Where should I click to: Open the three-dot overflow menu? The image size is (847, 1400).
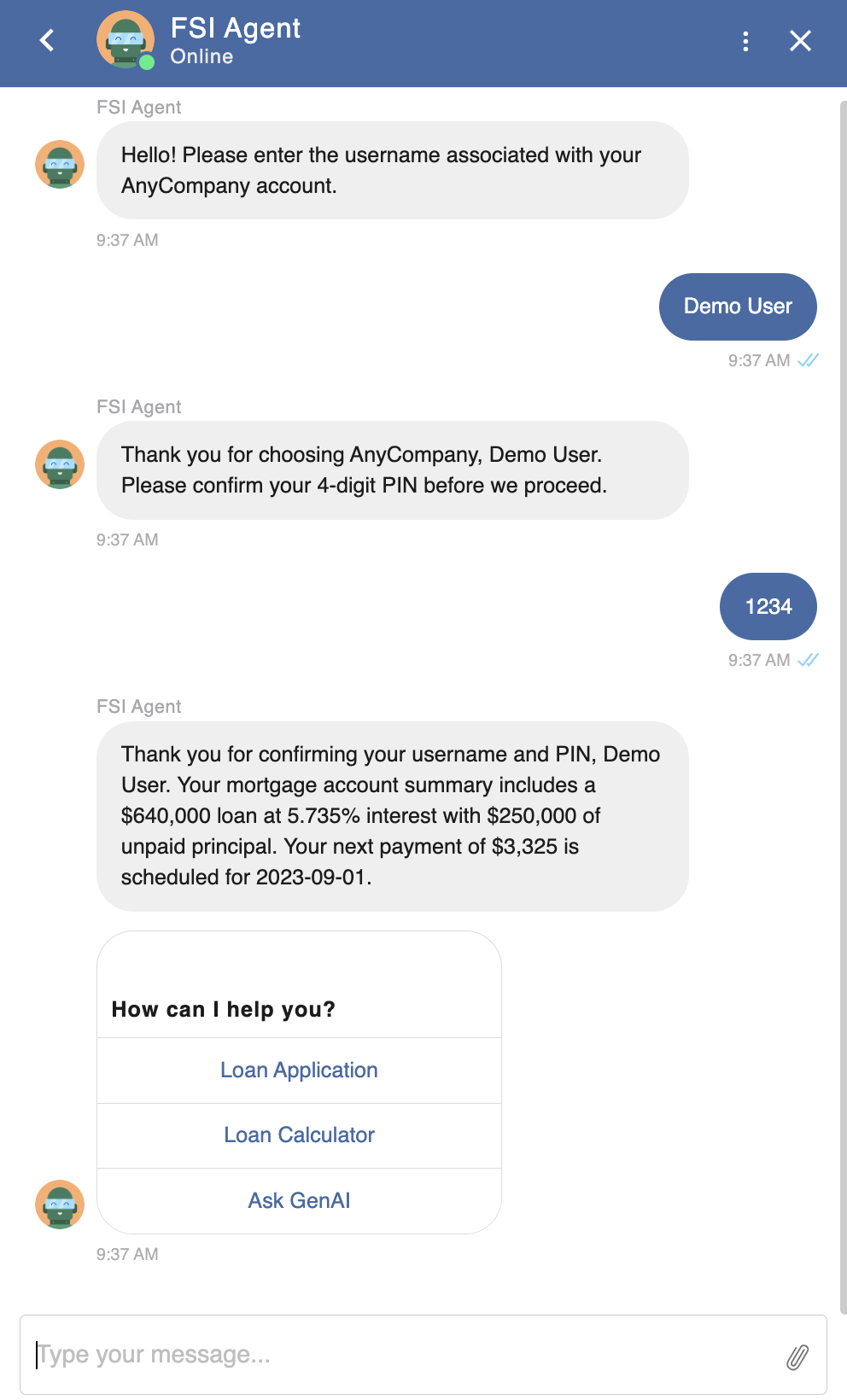745,41
